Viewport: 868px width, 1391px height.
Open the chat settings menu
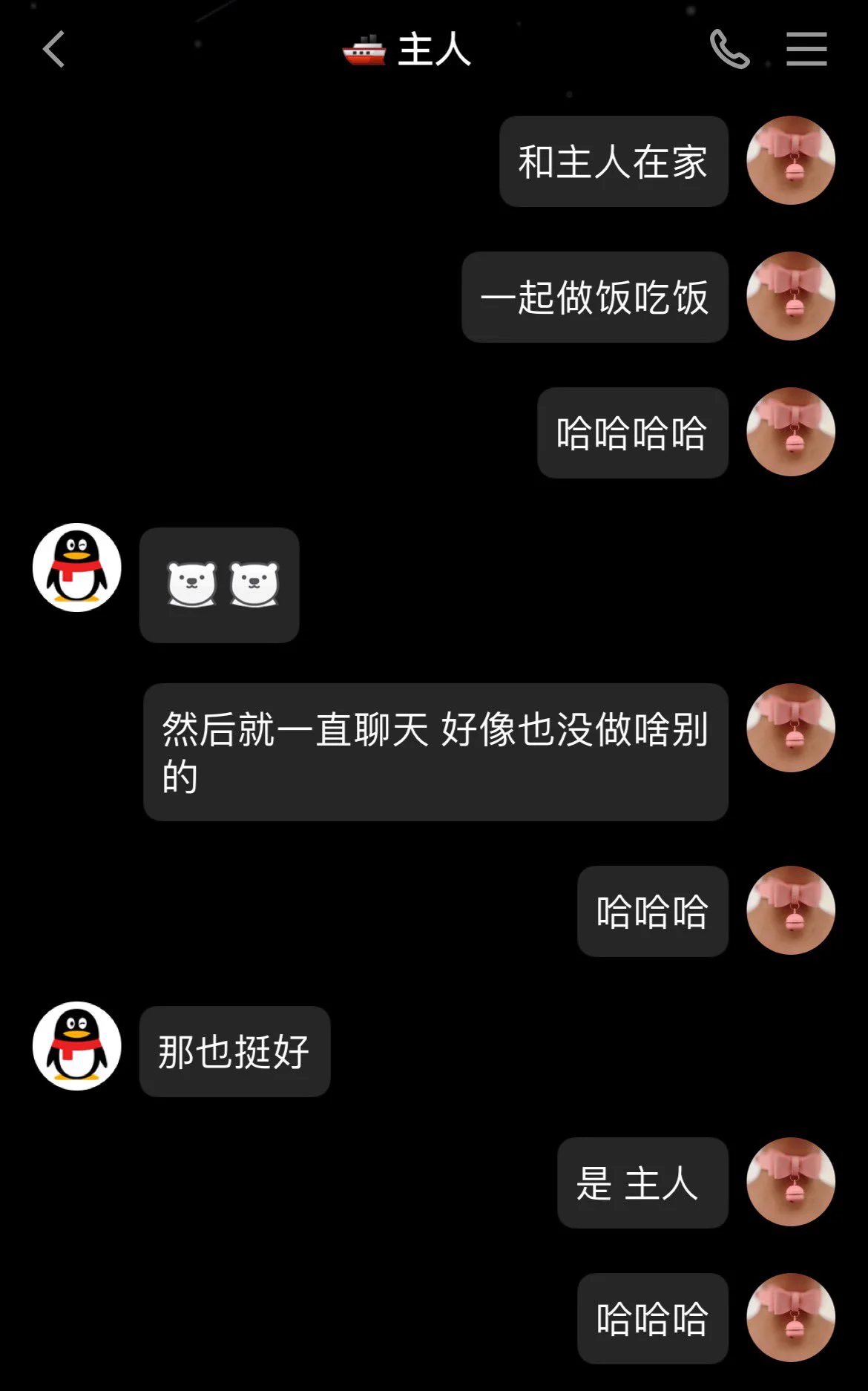[x=806, y=50]
